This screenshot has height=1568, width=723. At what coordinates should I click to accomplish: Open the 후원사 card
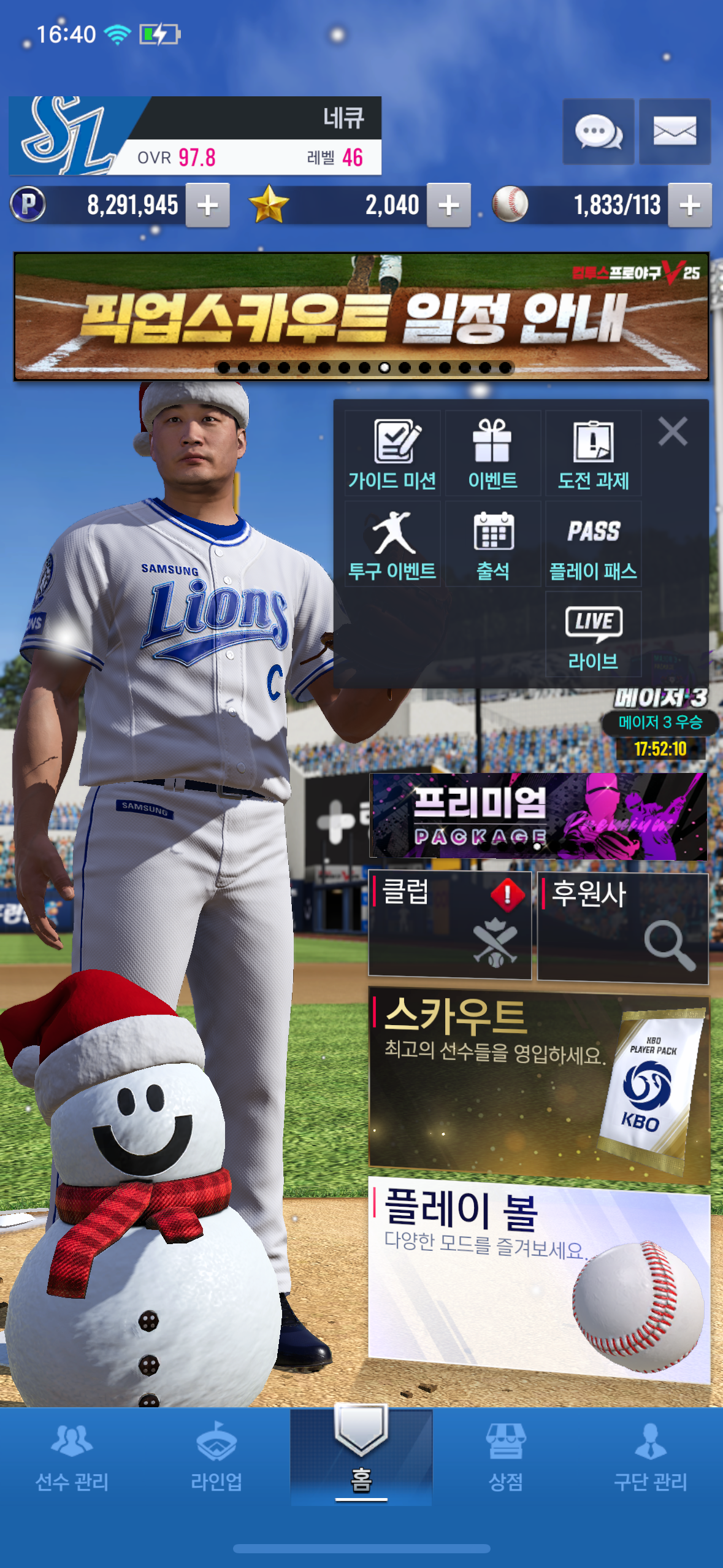tap(622, 928)
